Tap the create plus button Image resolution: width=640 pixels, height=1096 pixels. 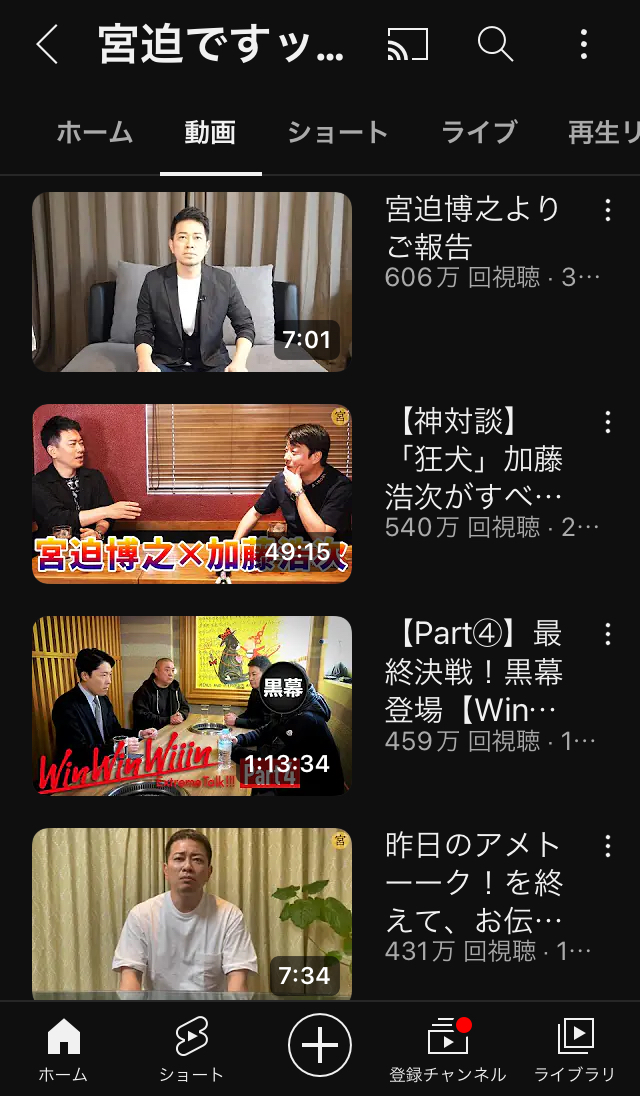click(320, 1045)
